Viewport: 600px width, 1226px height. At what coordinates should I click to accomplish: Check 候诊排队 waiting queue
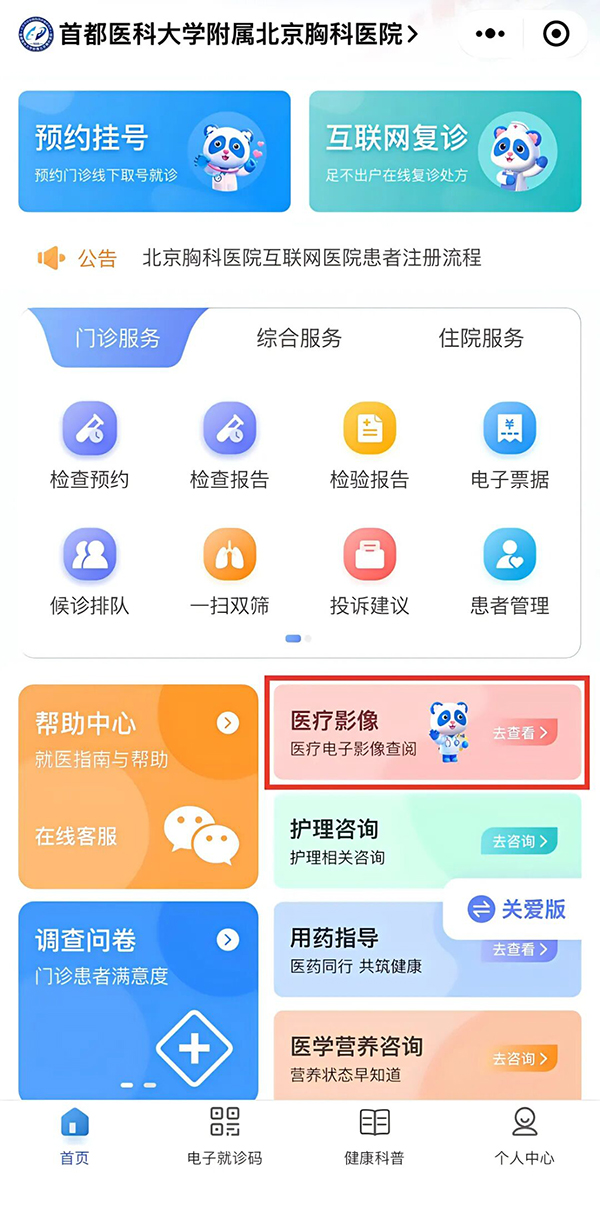[90, 571]
